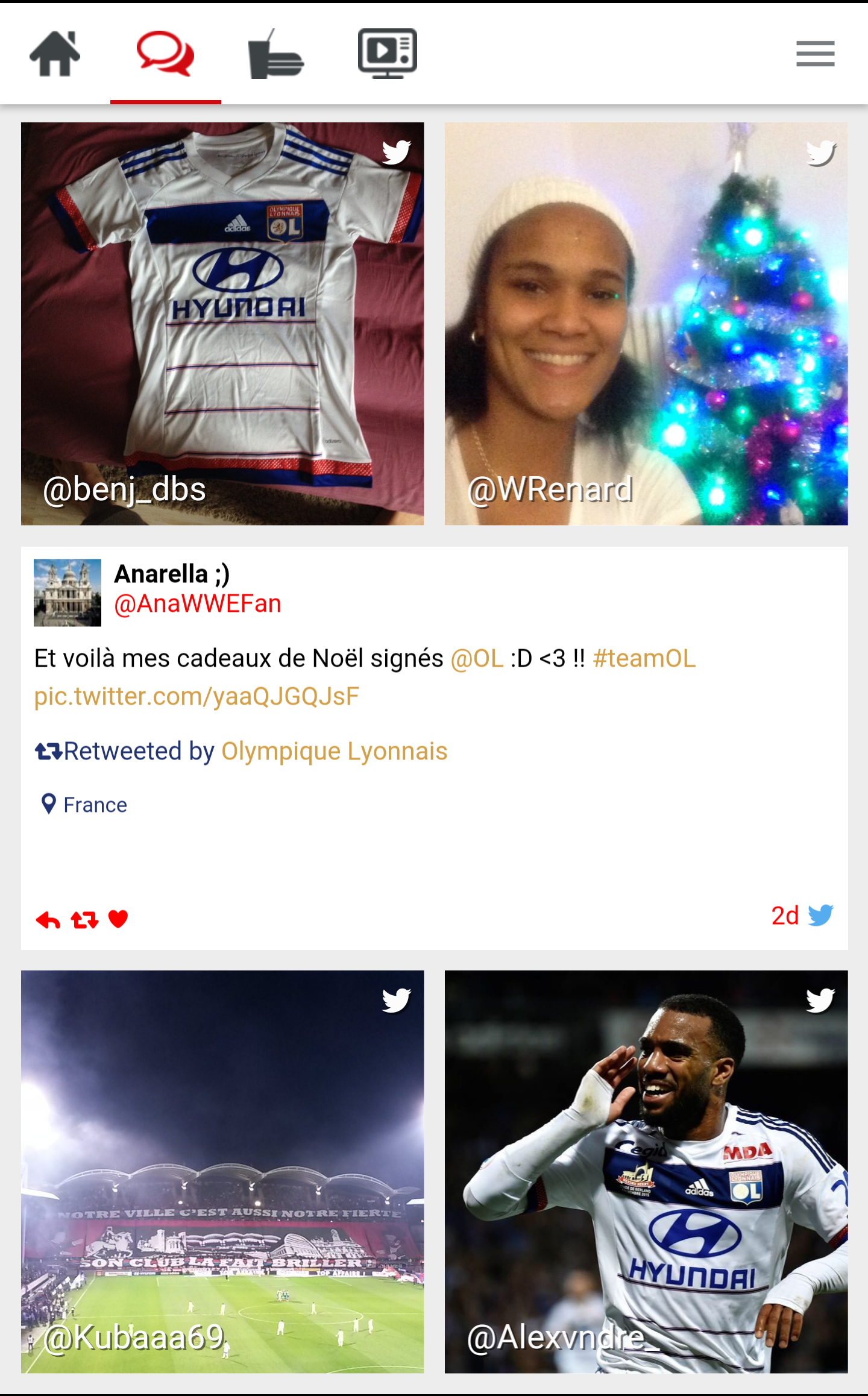868x1396 pixels.
Task: Open the hamburger menu
Action: [815, 54]
